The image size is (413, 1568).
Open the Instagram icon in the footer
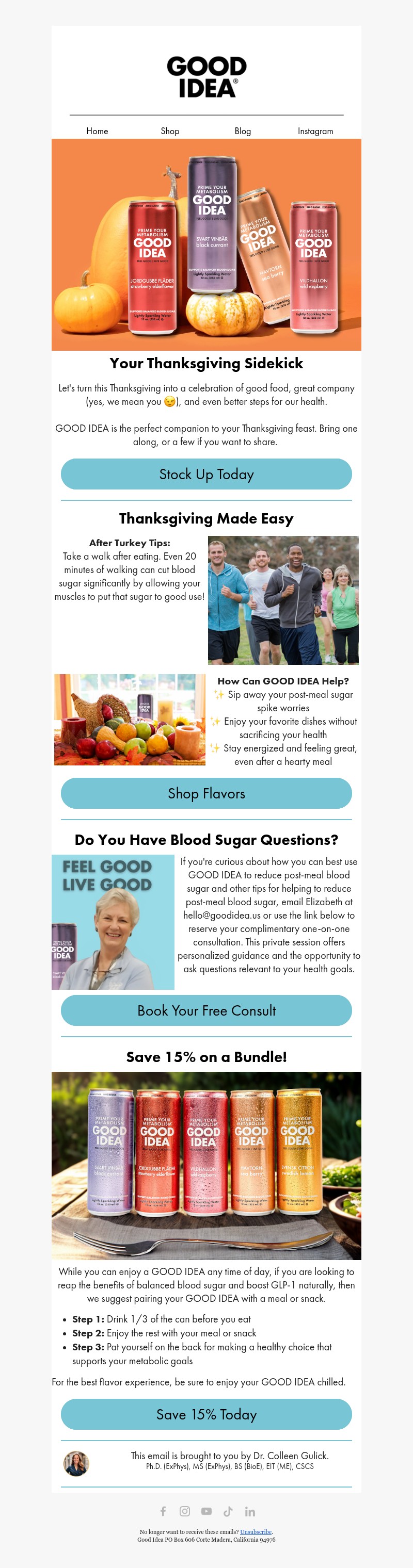(x=185, y=1511)
